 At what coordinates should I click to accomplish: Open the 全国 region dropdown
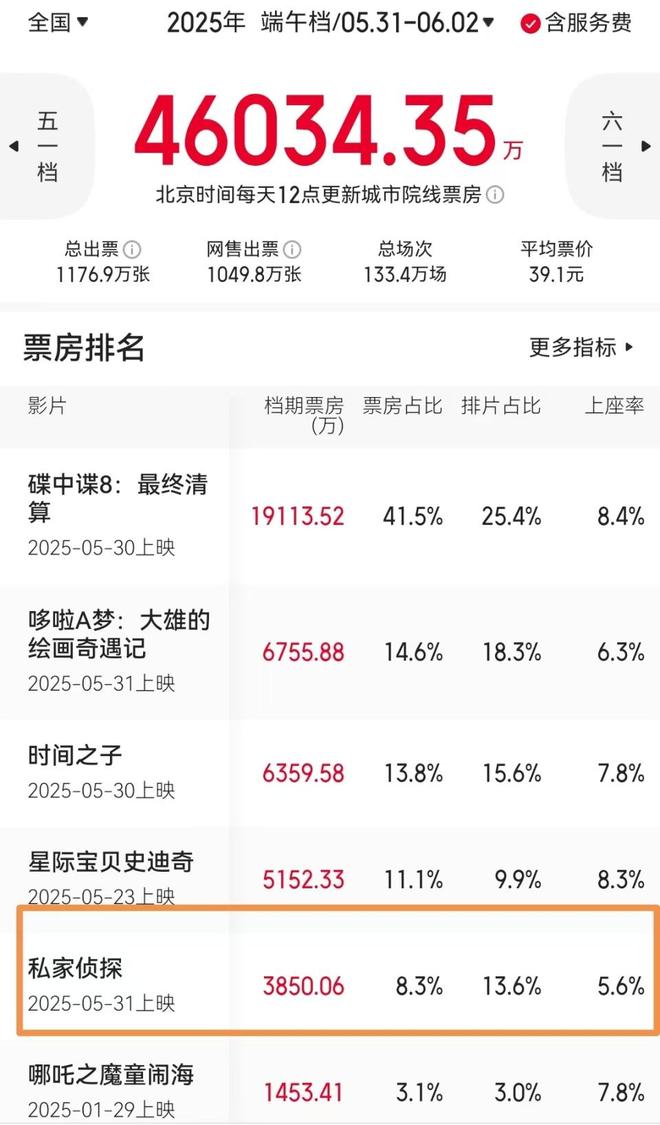click(58, 21)
